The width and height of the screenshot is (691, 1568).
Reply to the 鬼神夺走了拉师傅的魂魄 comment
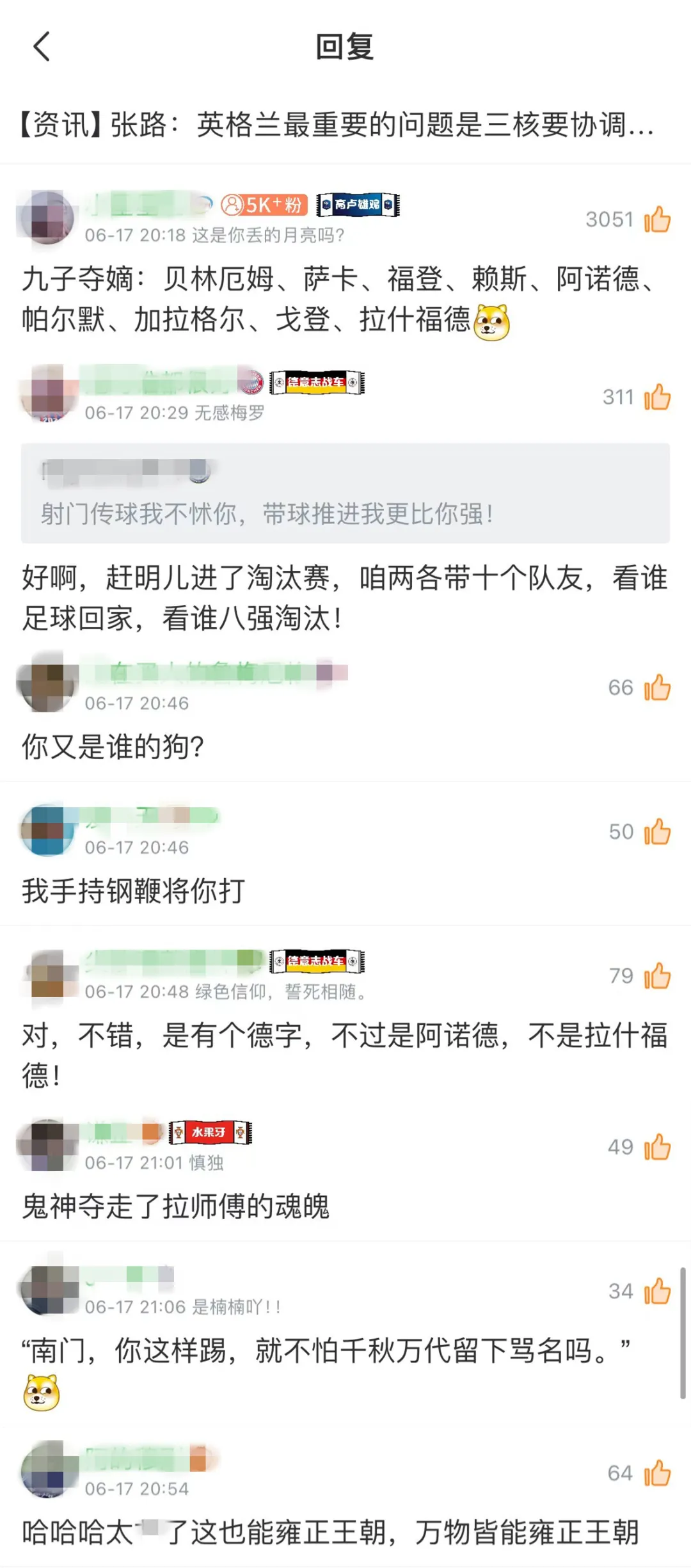pos(175,1206)
